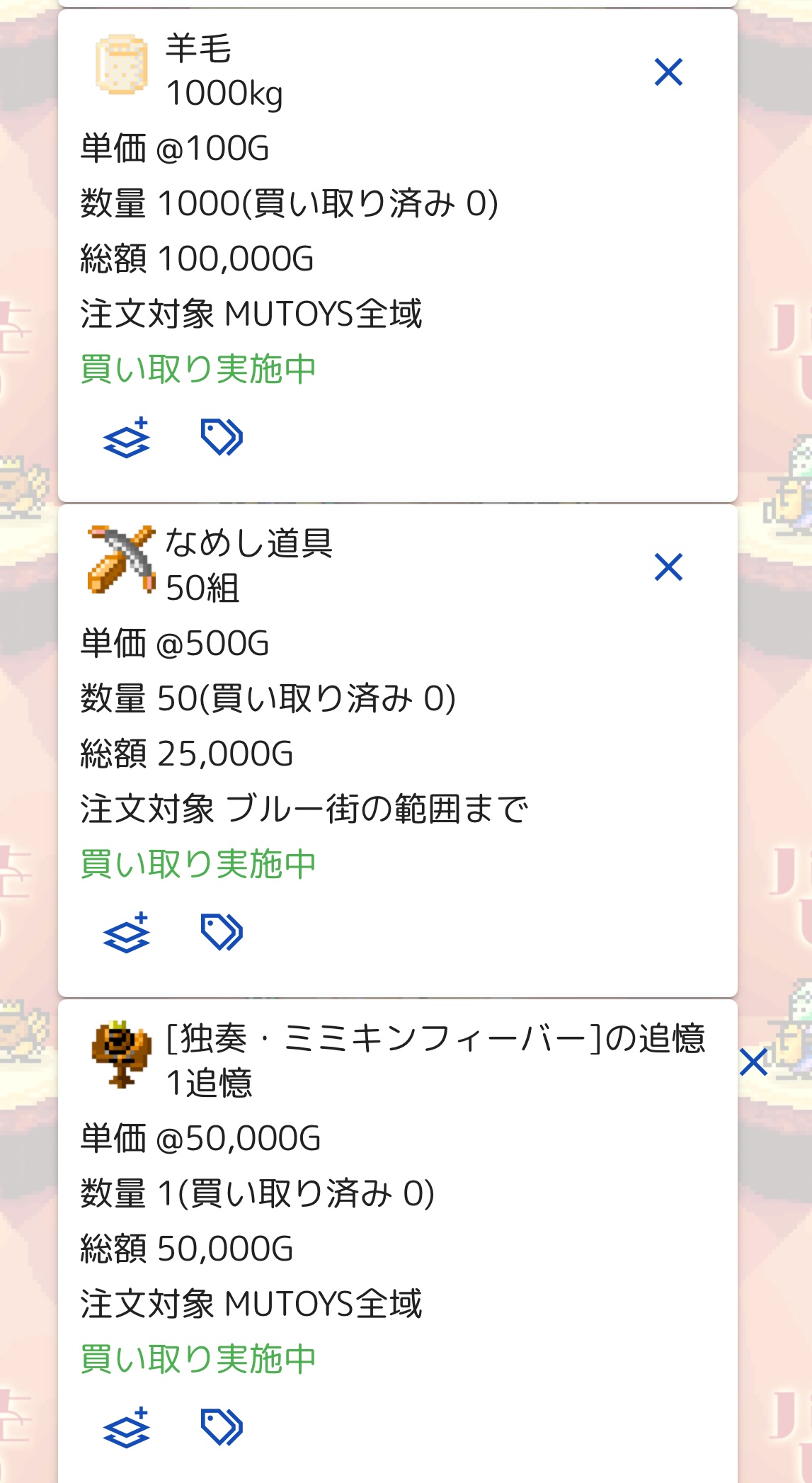This screenshot has height=1483, width=812.
Task: Tap the price tag icon under なめし道具 order
Action: coord(222,932)
